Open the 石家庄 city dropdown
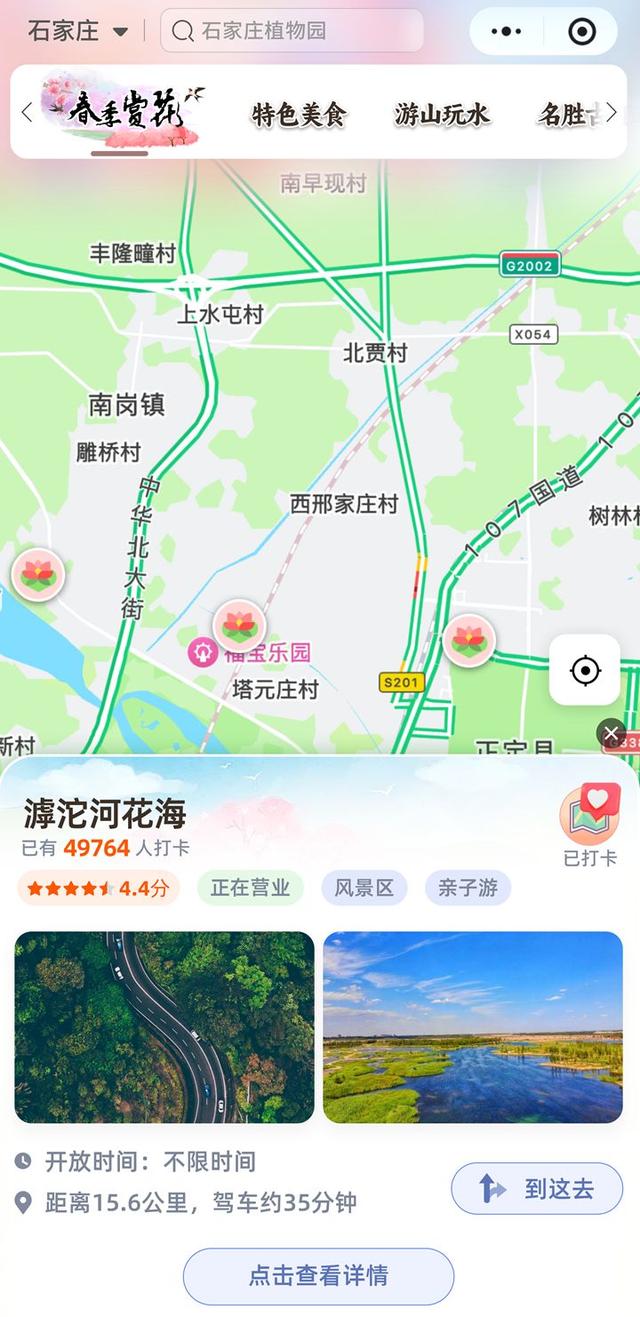This screenshot has height=1317, width=640. (78, 31)
